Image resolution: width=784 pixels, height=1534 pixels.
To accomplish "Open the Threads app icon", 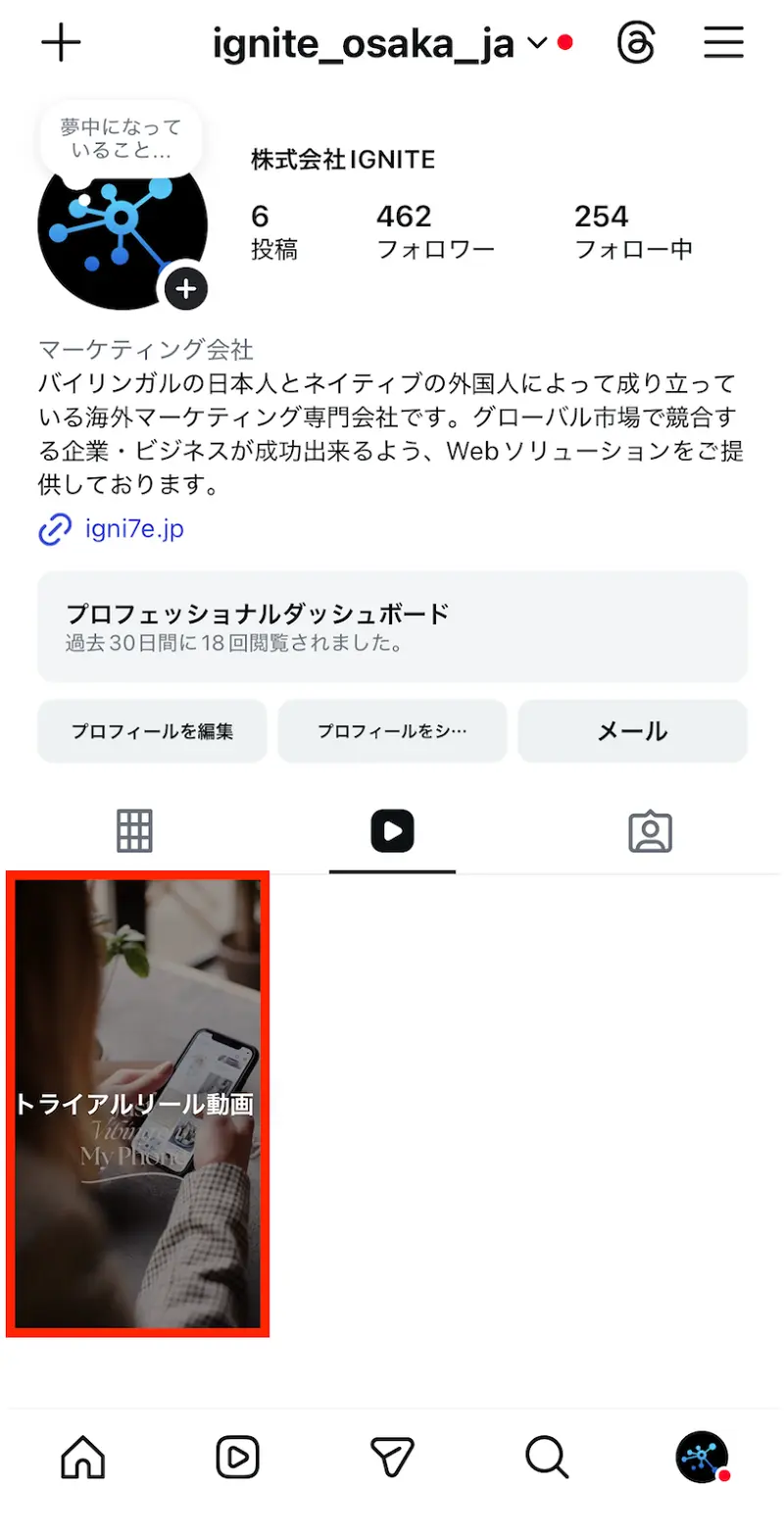I will coord(635,42).
